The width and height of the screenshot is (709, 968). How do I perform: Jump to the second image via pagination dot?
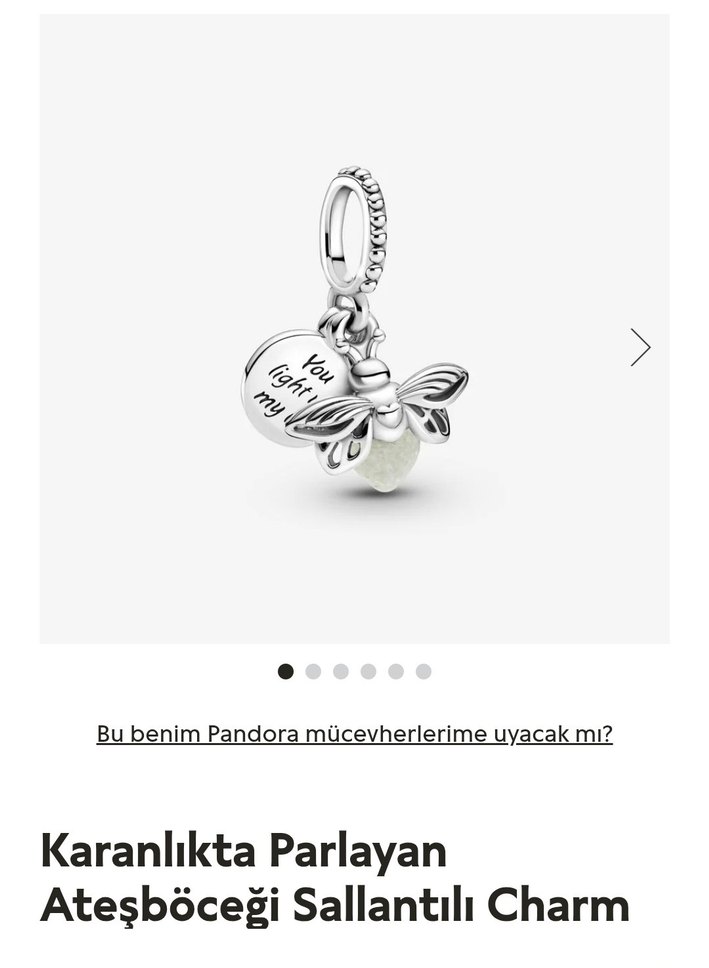313,671
